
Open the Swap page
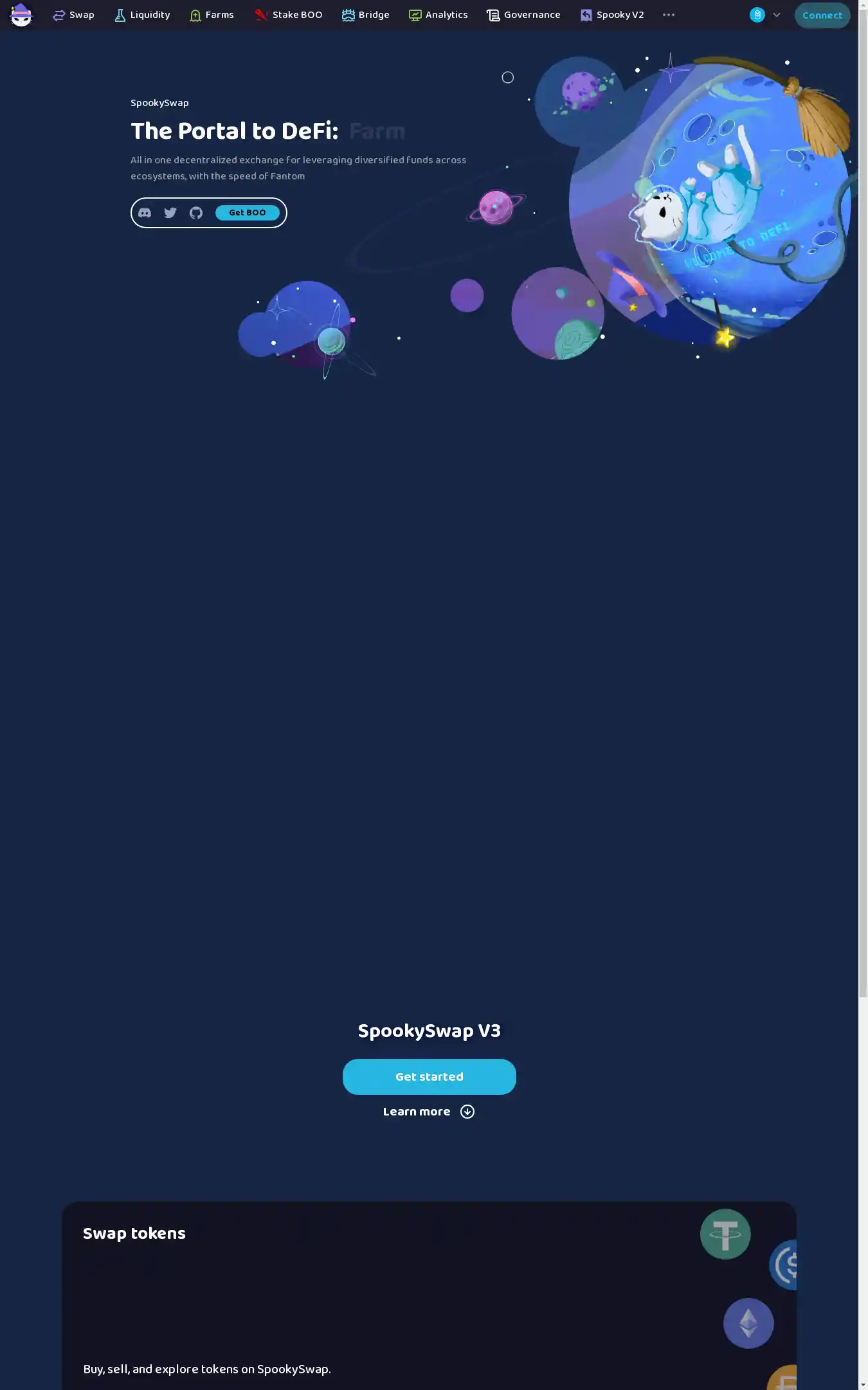tap(73, 15)
